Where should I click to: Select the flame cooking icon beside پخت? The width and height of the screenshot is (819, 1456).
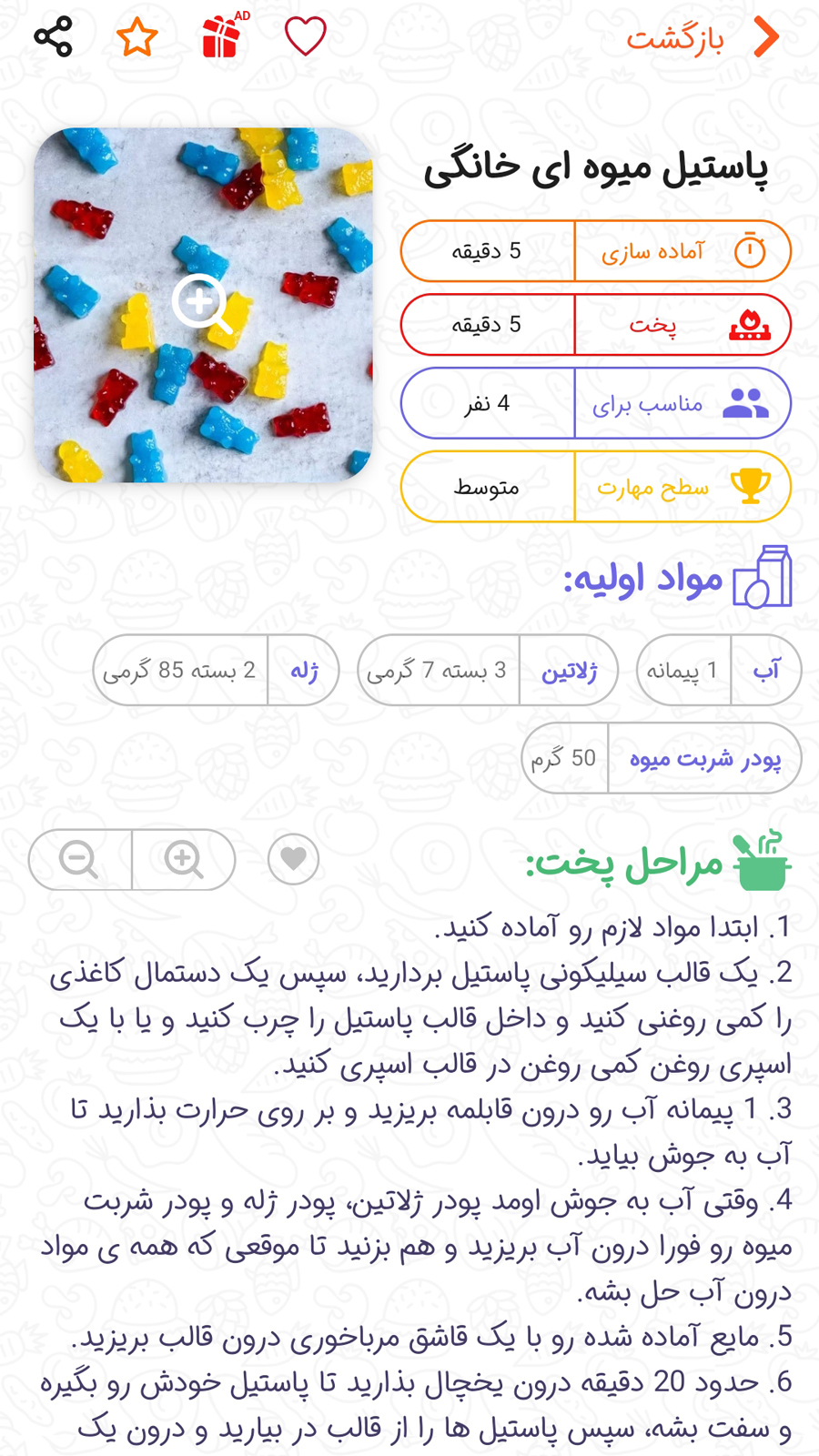click(749, 324)
